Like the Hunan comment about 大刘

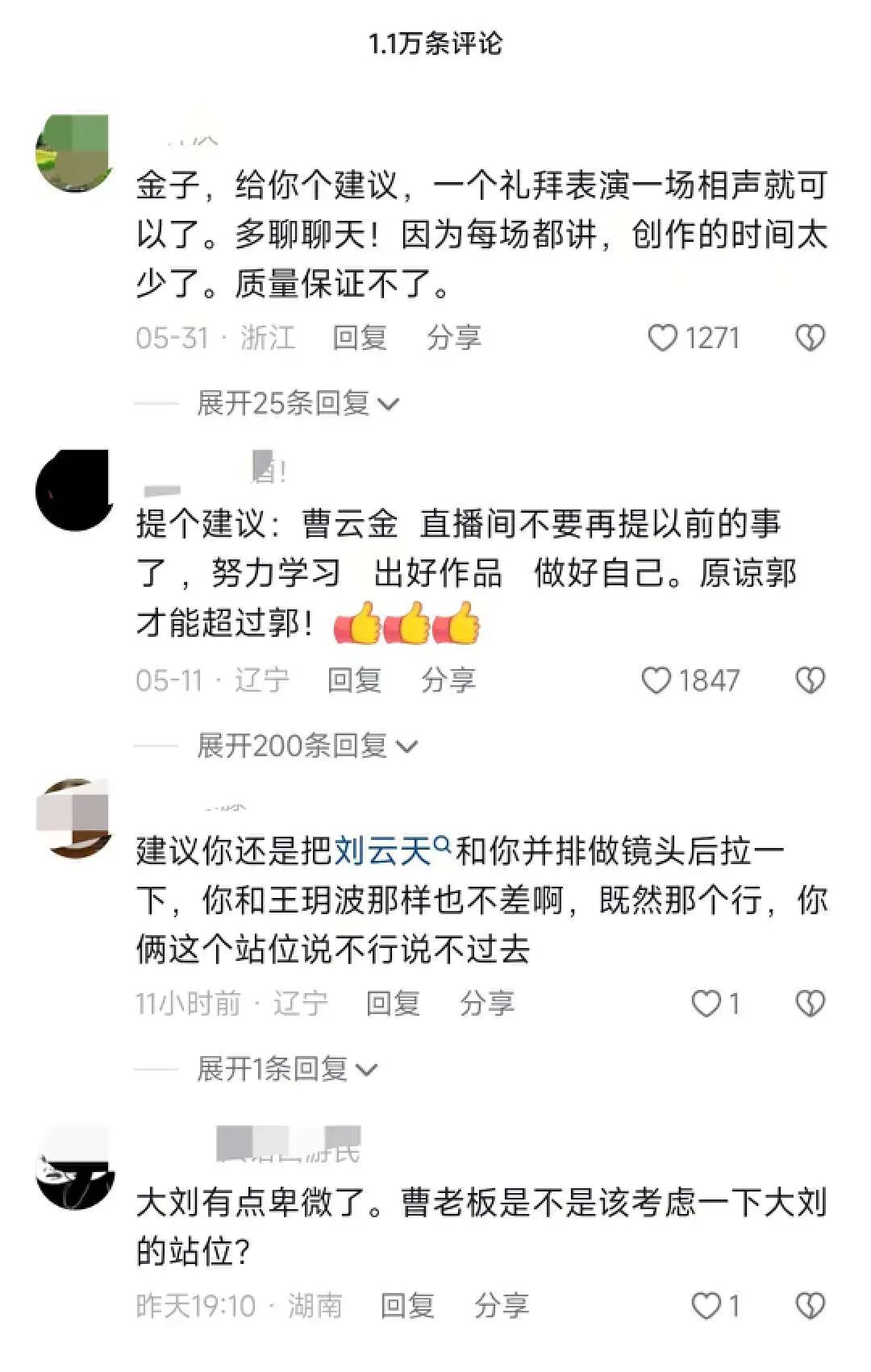pyautogui.click(x=706, y=1306)
